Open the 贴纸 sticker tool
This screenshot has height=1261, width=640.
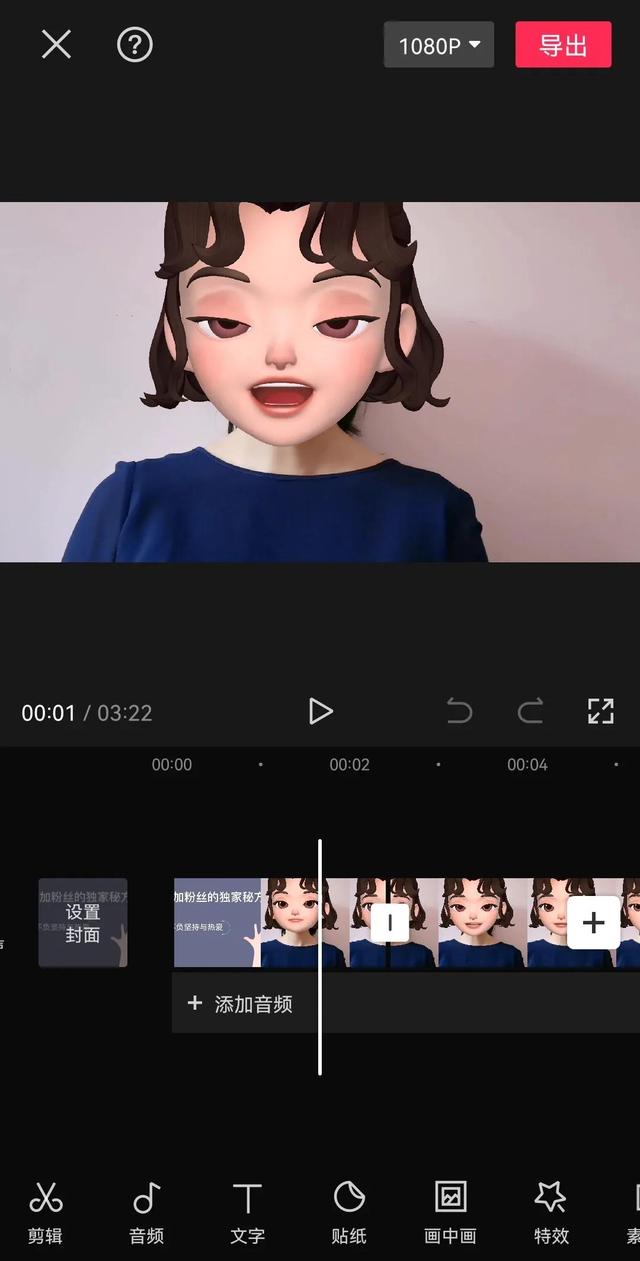(348, 1212)
